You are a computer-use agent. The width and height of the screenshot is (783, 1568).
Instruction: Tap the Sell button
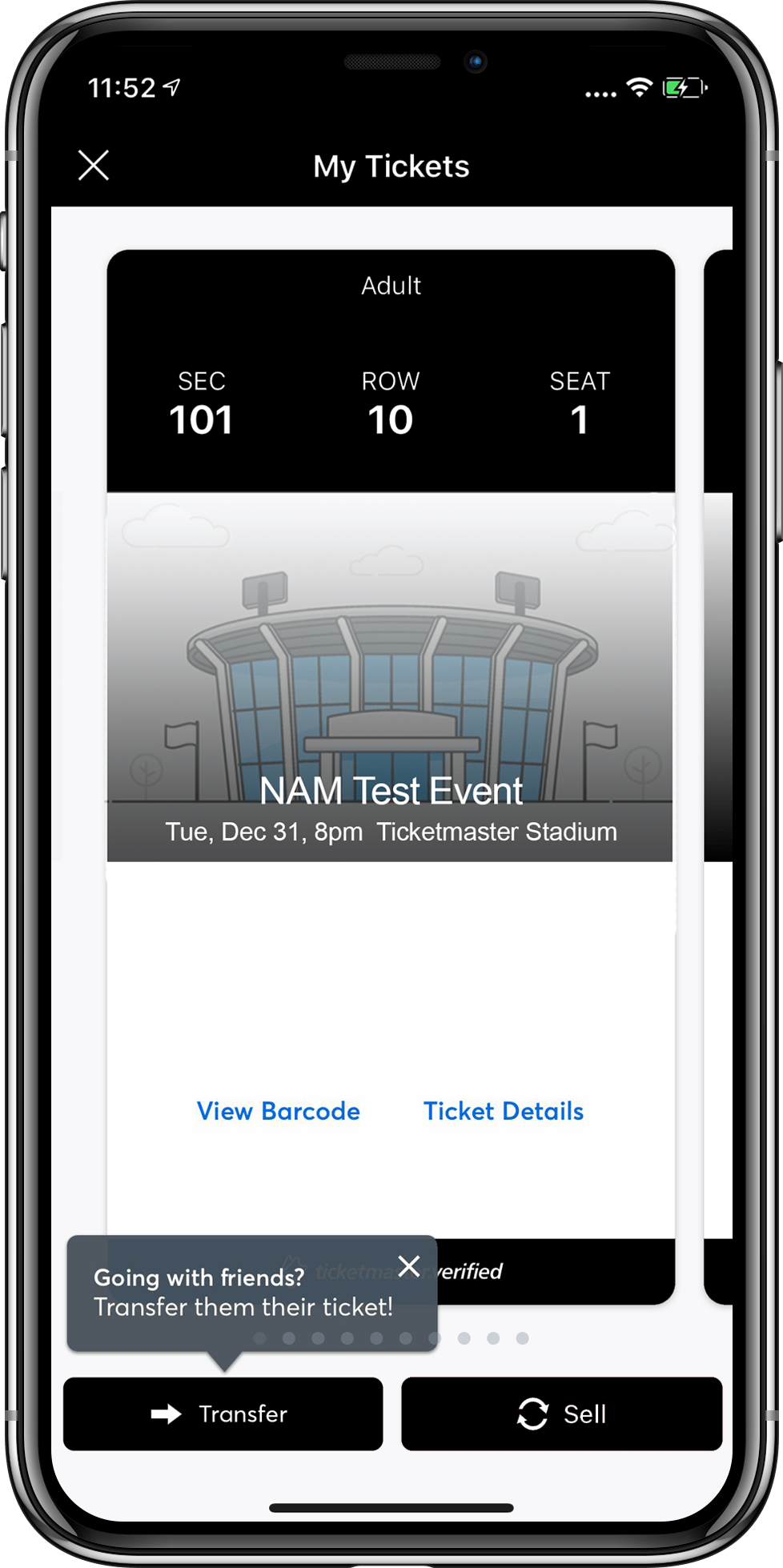(561, 1414)
